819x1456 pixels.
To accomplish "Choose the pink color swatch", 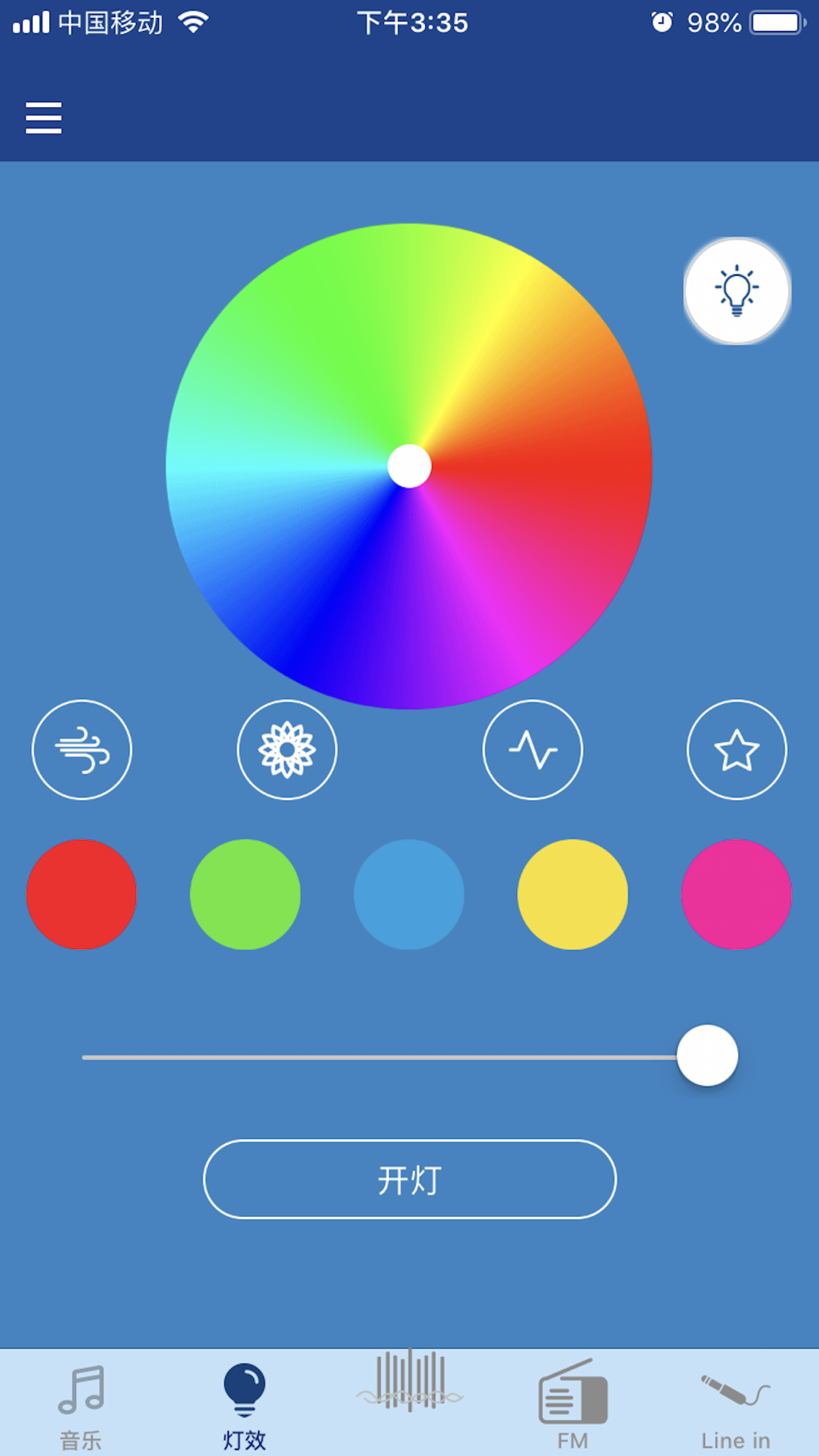I will [736, 894].
